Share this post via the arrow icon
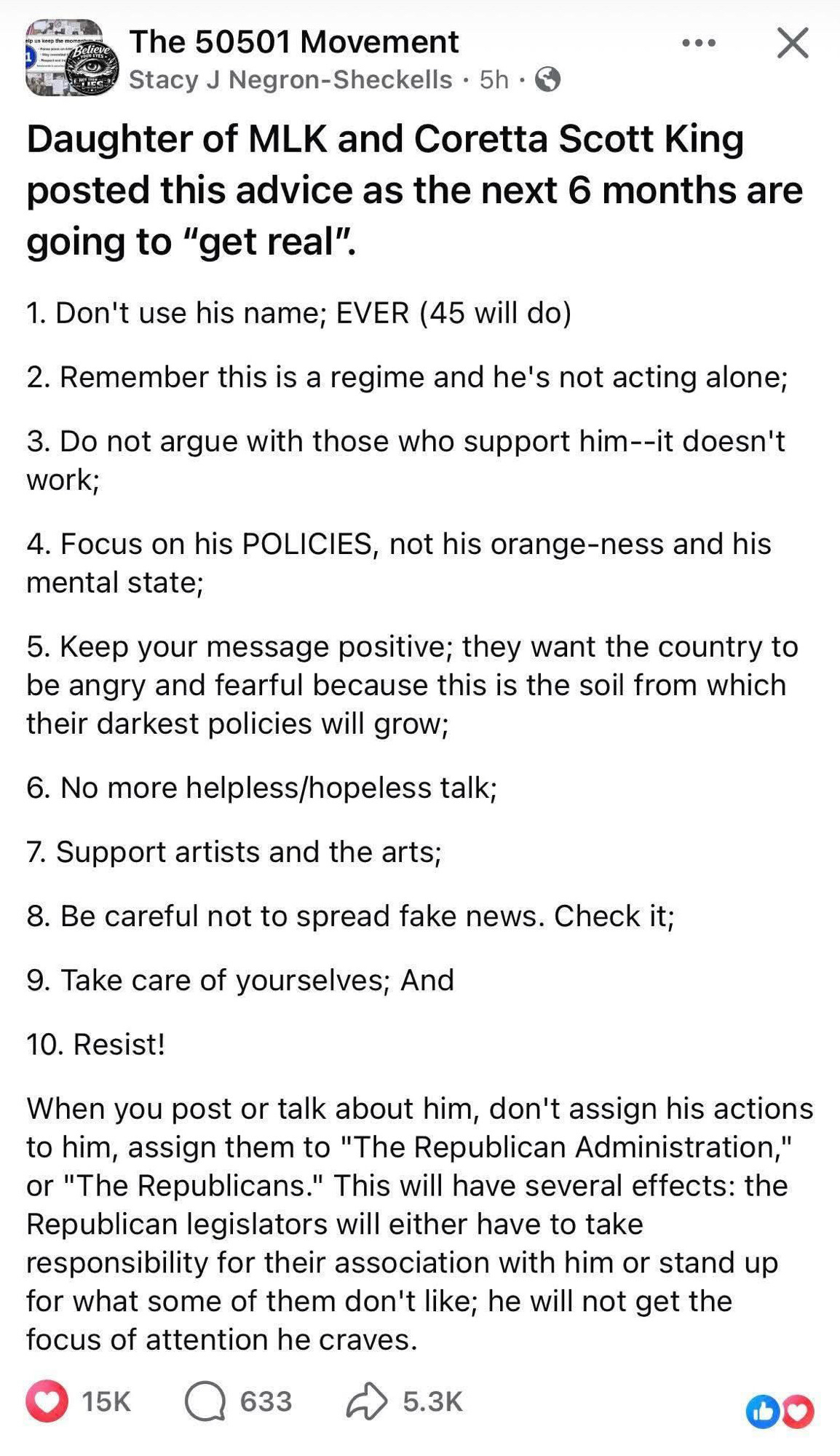The width and height of the screenshot is (840, 1456). 365,1401
